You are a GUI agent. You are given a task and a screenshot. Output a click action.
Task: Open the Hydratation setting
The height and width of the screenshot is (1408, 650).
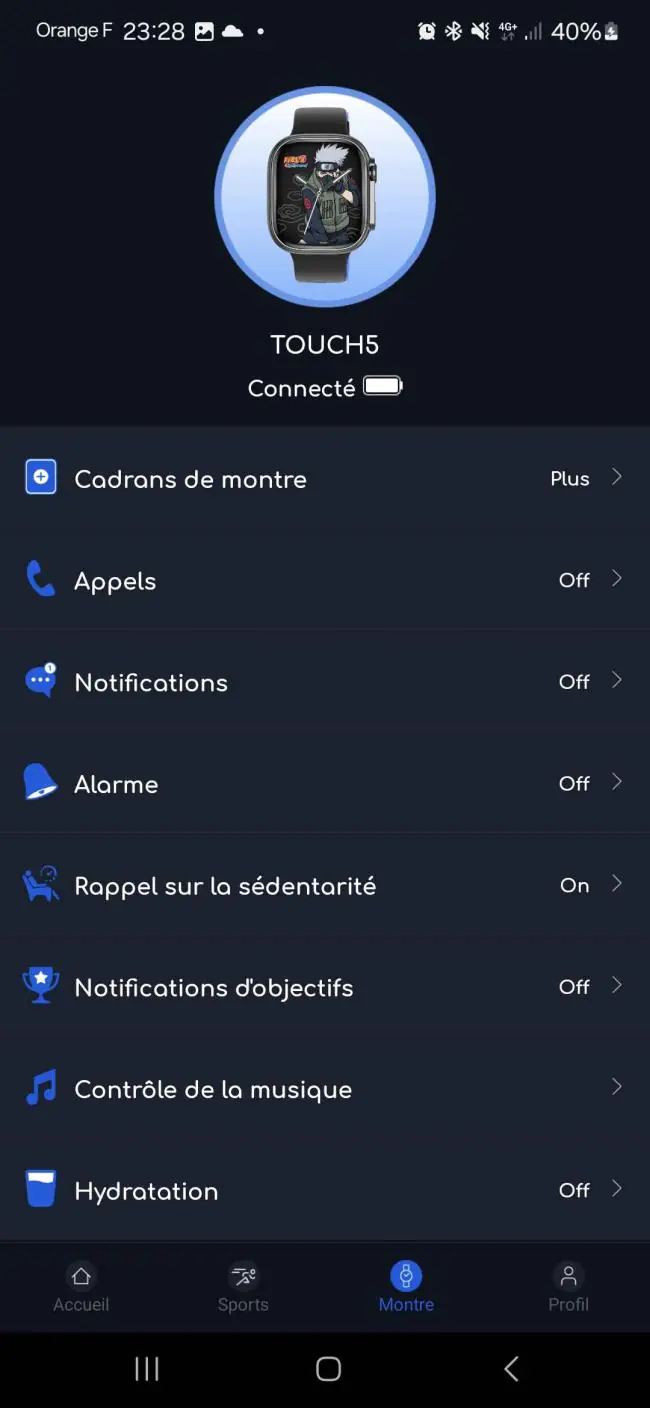pos(325,1191)
